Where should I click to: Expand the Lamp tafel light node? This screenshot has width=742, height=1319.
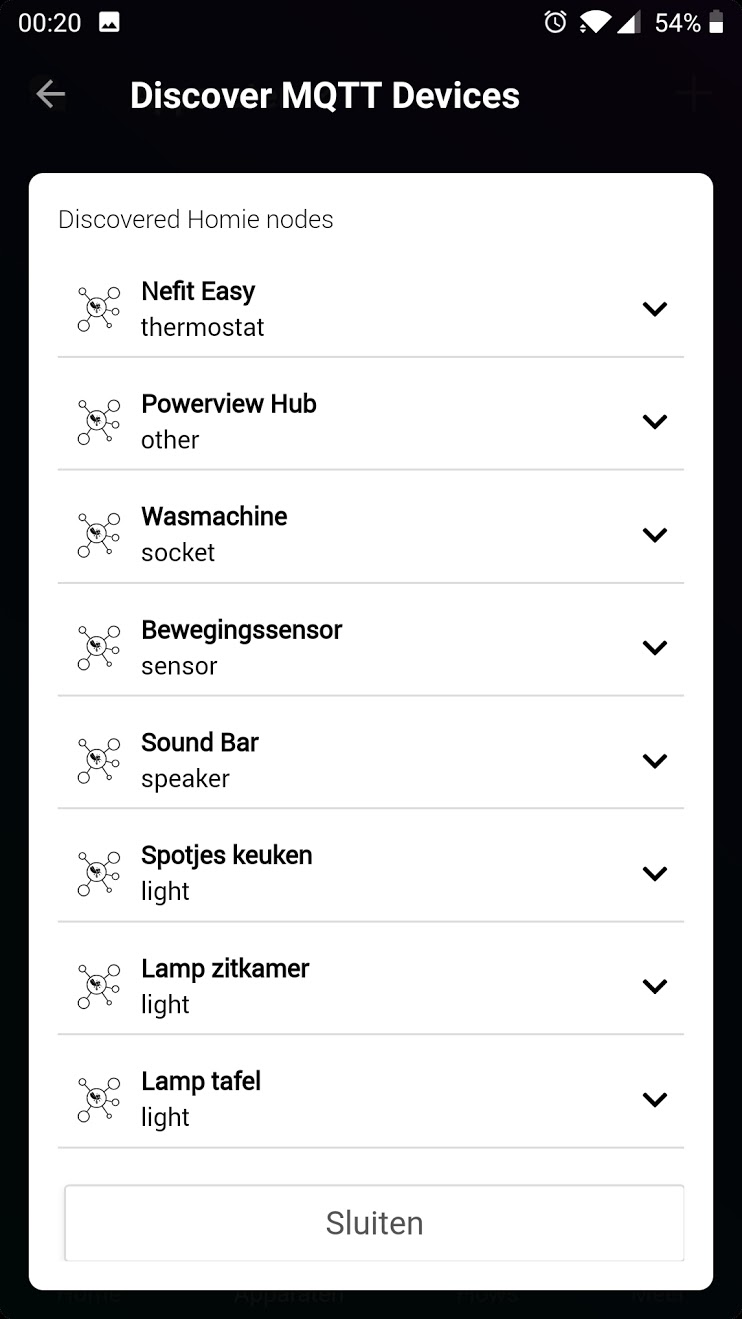(654, 1100)
